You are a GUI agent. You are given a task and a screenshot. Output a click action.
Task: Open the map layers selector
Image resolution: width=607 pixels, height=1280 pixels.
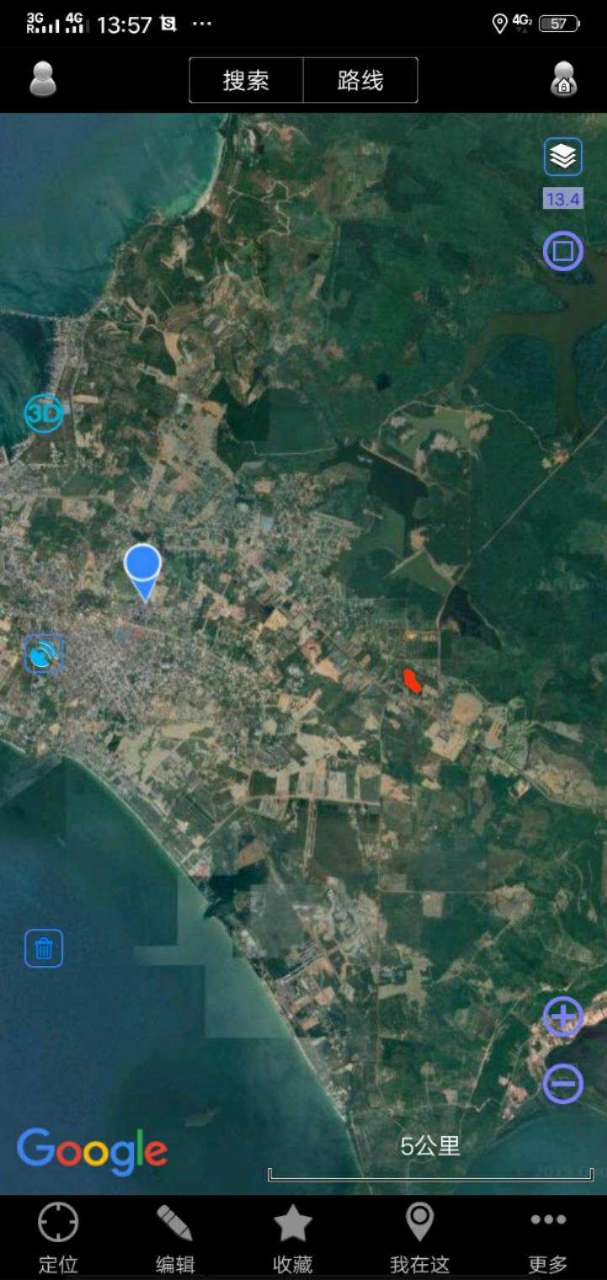(x=563, y=157)
